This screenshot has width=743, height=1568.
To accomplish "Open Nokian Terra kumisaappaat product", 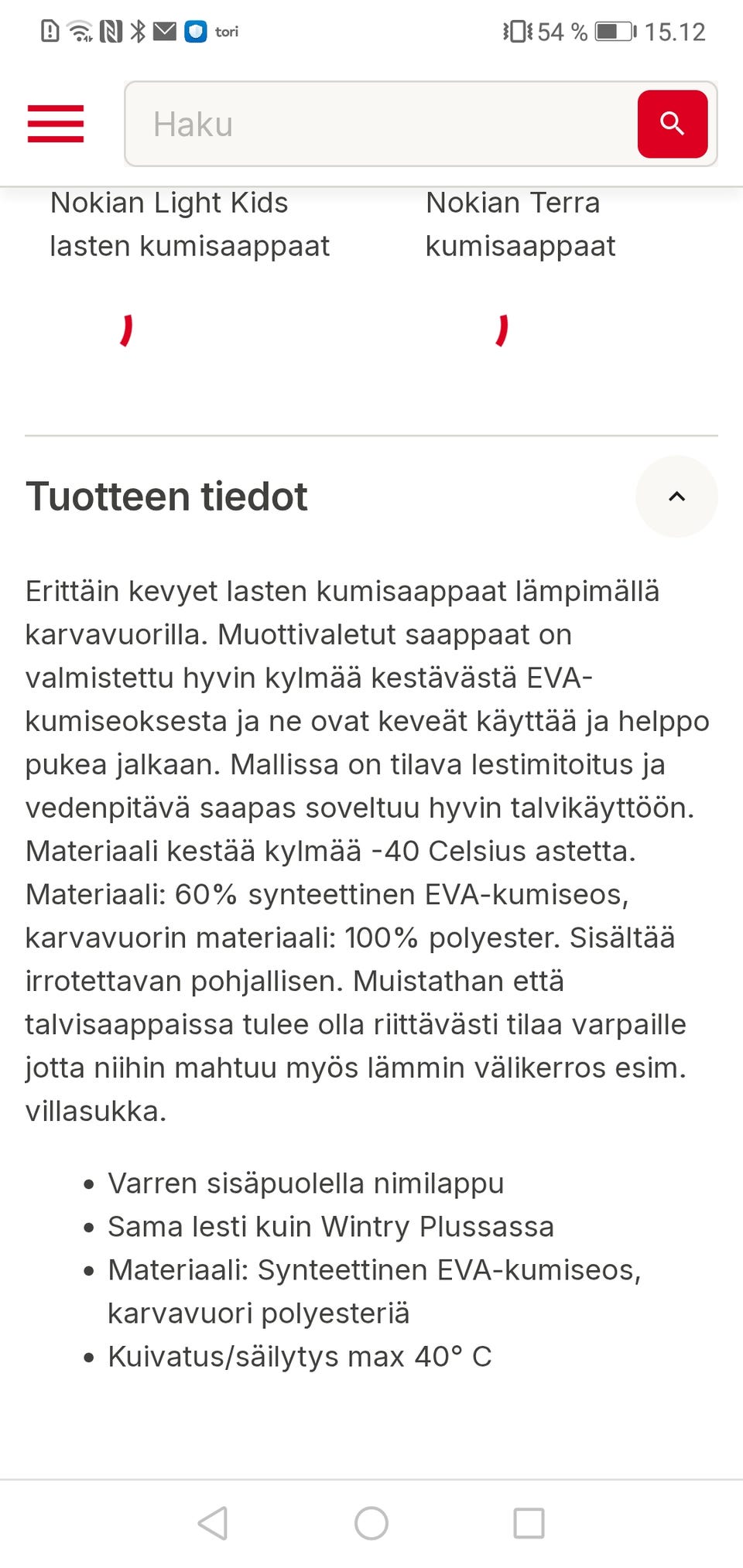I will pos(519,224).
